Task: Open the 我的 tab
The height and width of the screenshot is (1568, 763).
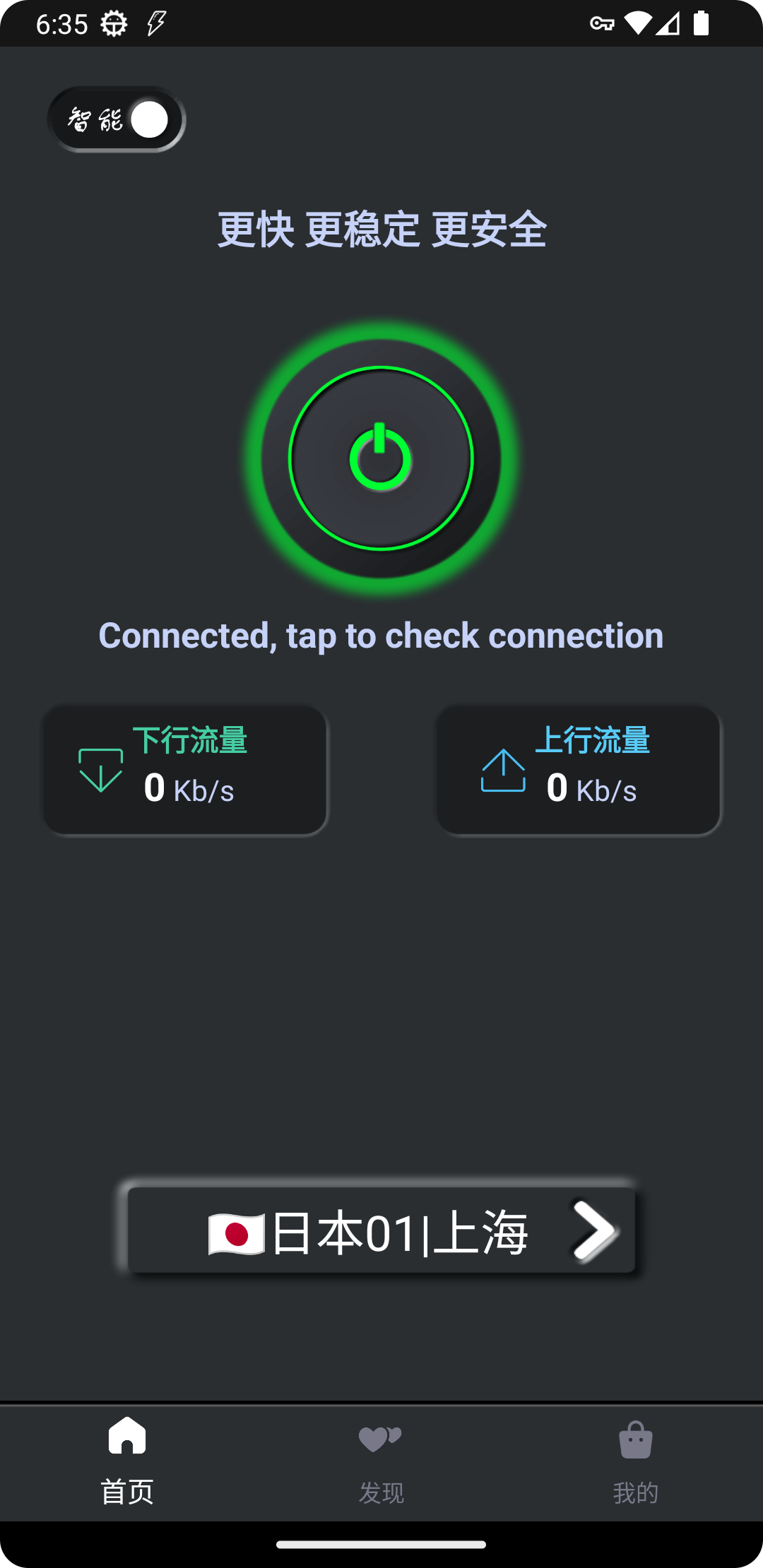Action: [x=635, y=1461]
